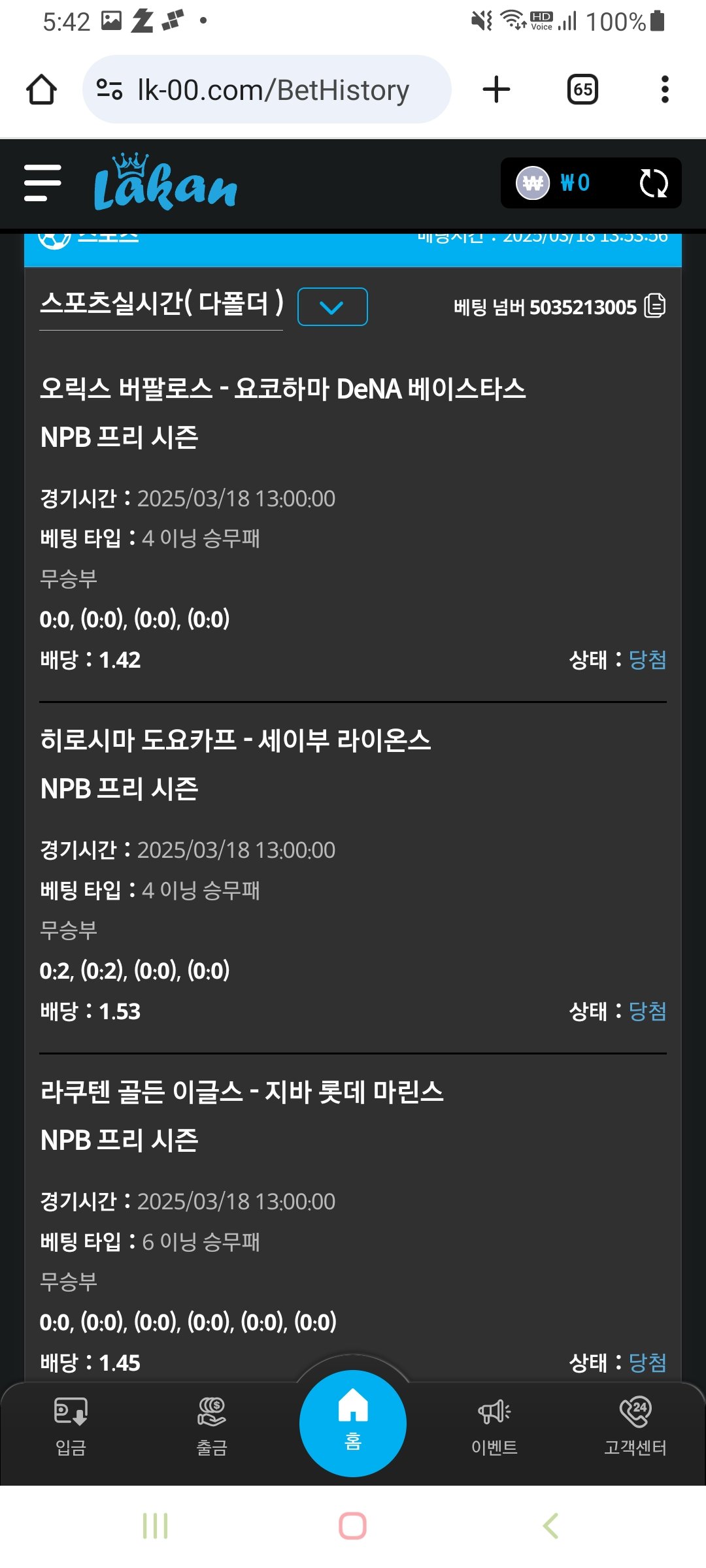Open the browser overflow menu

coord(665,90)
